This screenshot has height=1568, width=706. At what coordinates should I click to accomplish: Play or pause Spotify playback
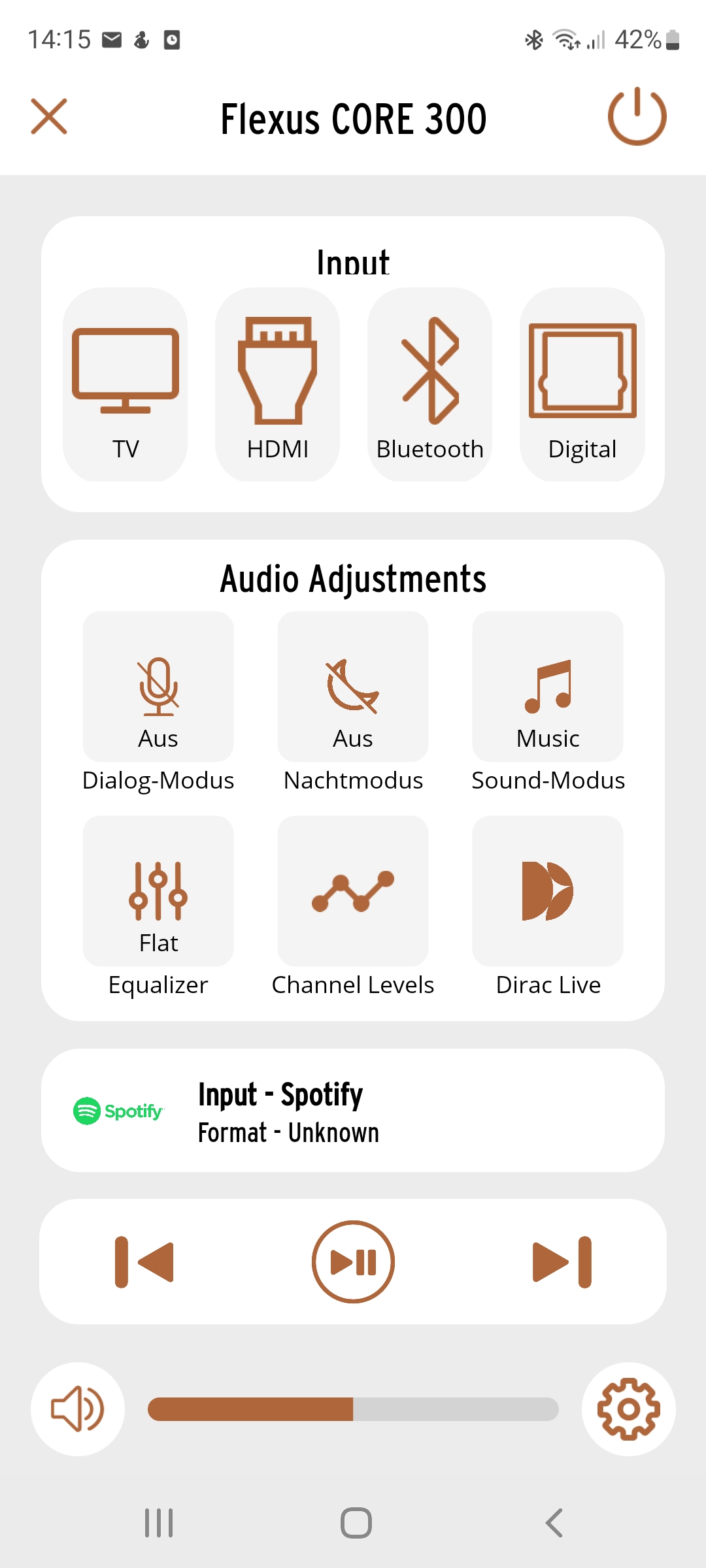(353, 1262)
